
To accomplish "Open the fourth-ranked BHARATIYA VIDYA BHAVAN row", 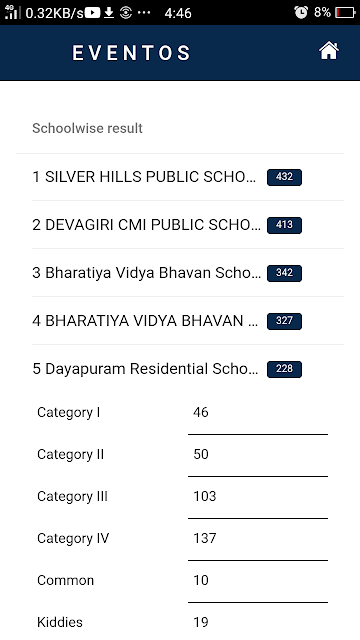I will coord(188,321).
